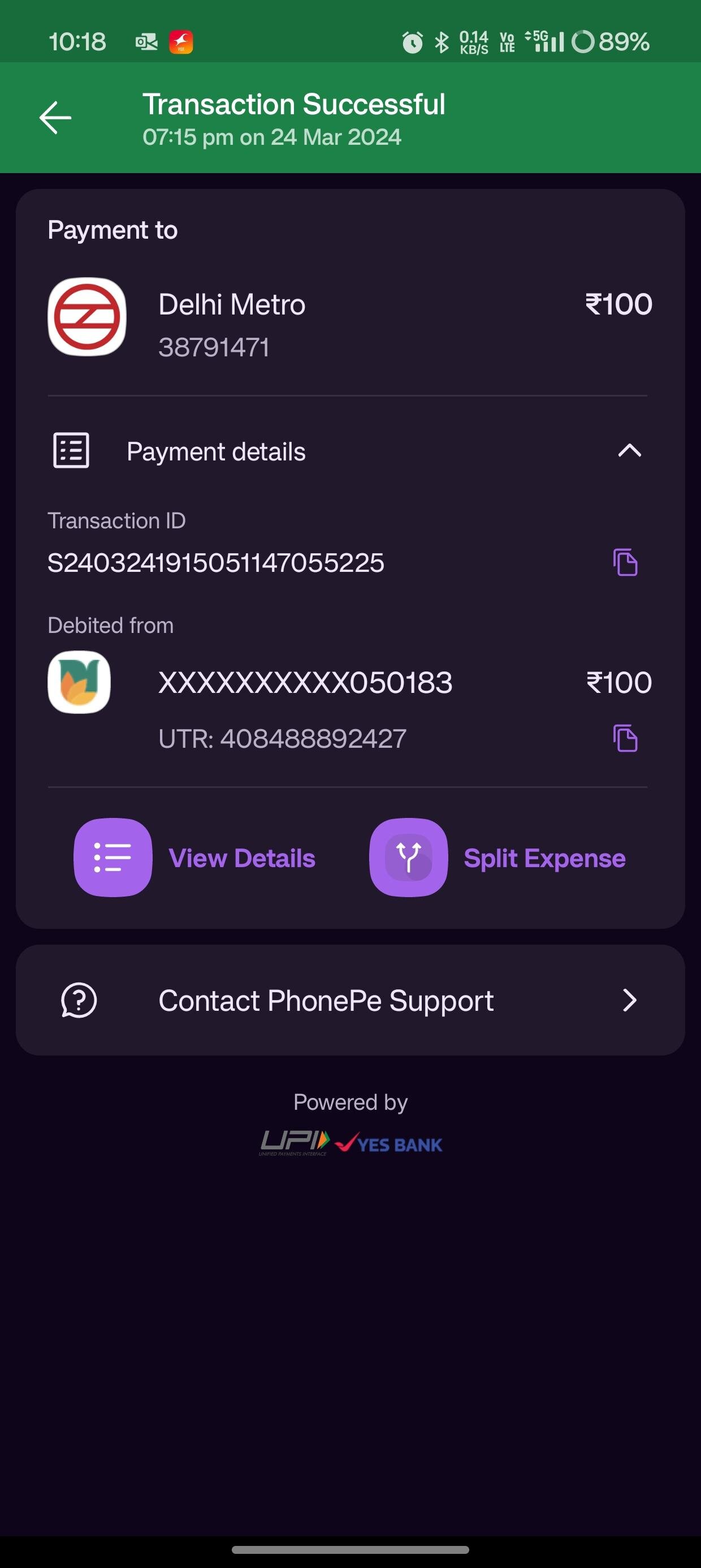Image resolution: width=701 pixels, height=1568 pixels.
Task: Open Contact PhonePe Support
Action: [350, 1000]
